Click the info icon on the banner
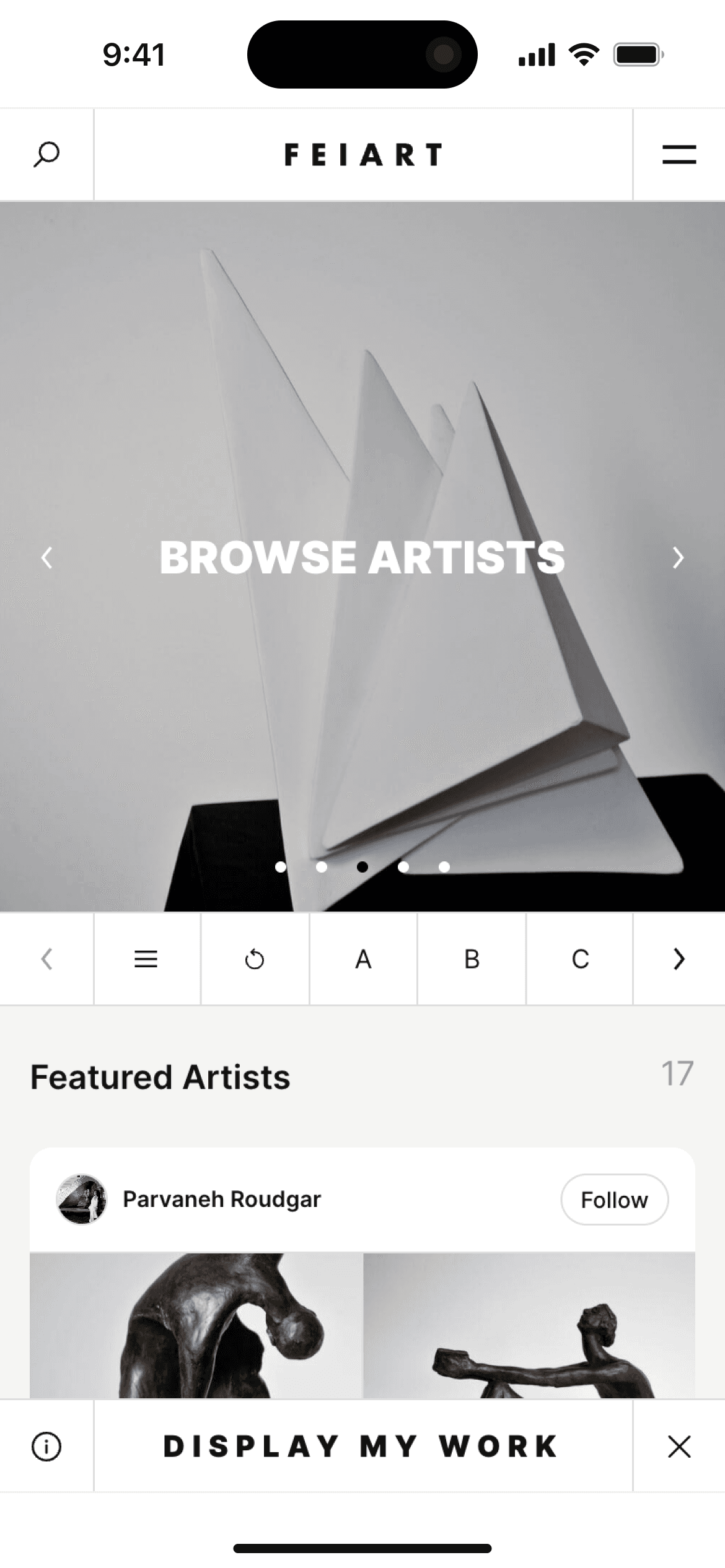This screenshot has width=725, height=1568. point(46,1447)
